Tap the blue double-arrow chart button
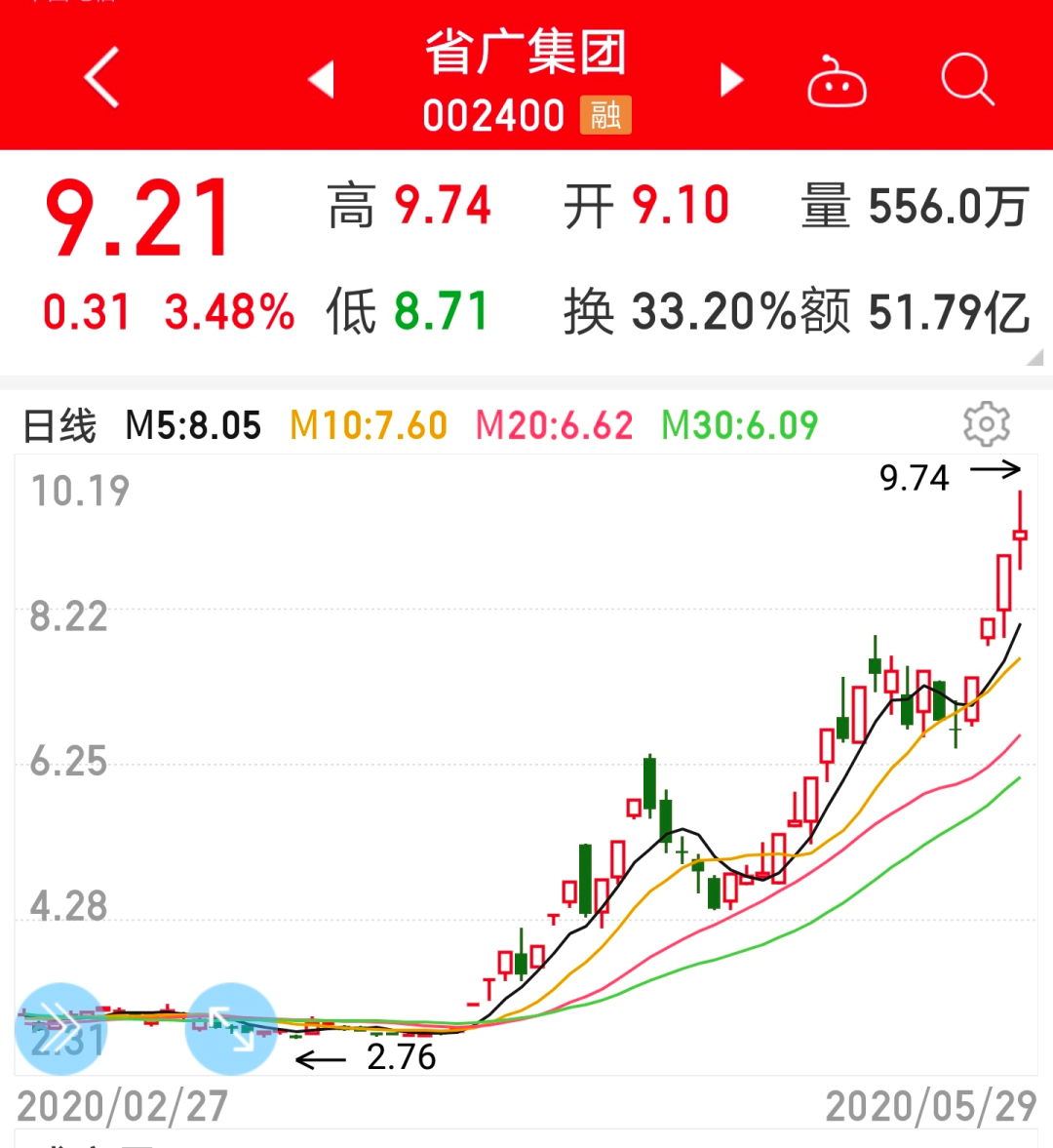1053x1148 pixels. 60,1028
